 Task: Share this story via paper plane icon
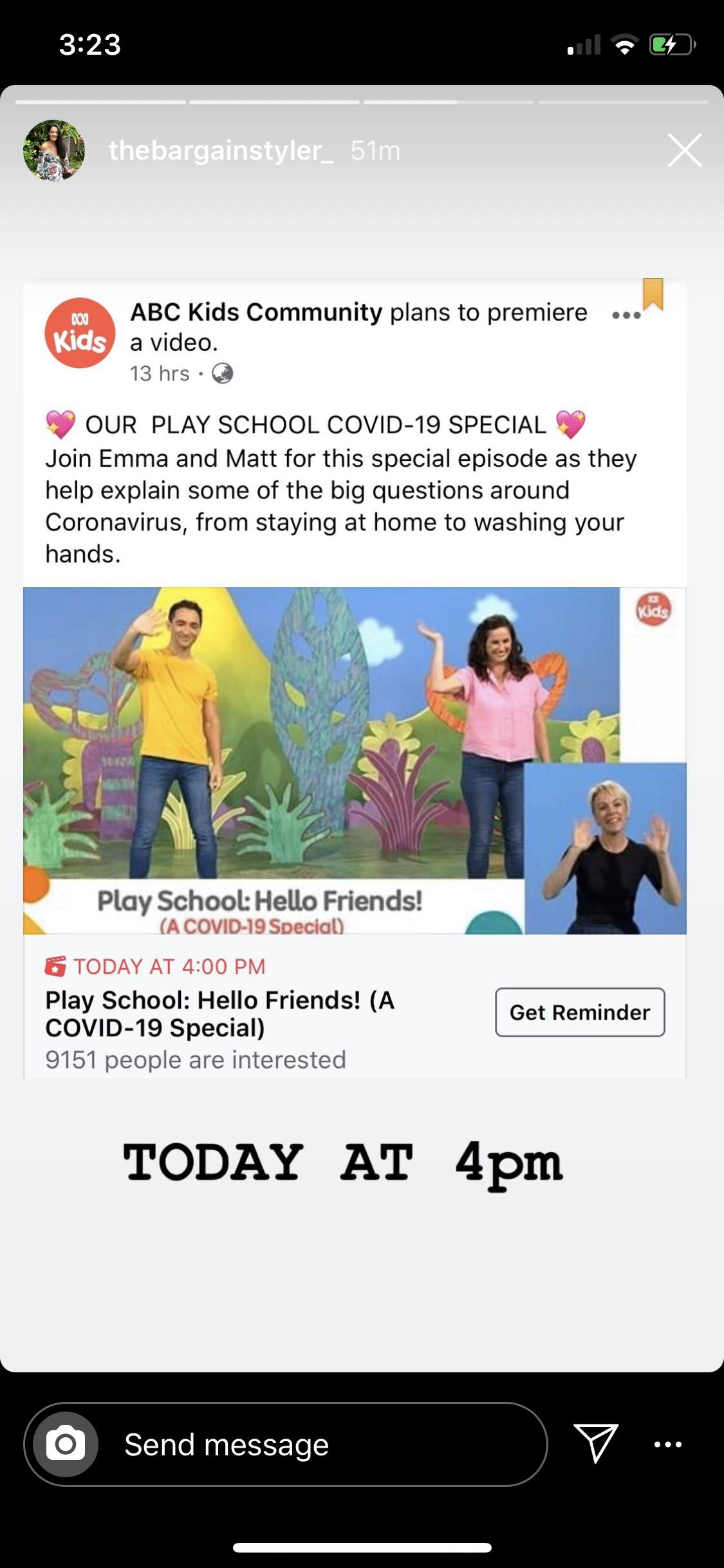click(x=596, y=1443)
